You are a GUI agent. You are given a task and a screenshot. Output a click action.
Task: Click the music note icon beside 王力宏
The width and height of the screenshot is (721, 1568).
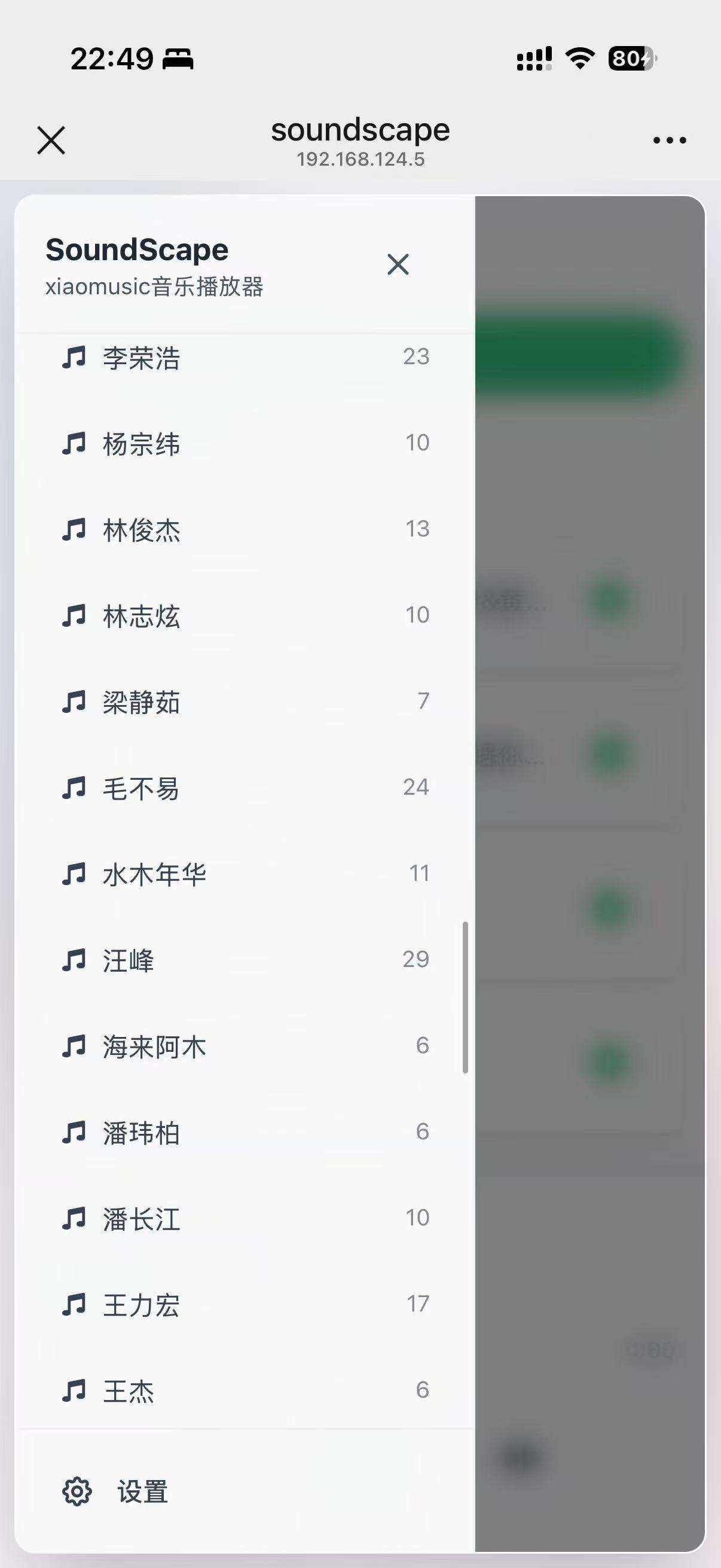(x=74, y=1305)
